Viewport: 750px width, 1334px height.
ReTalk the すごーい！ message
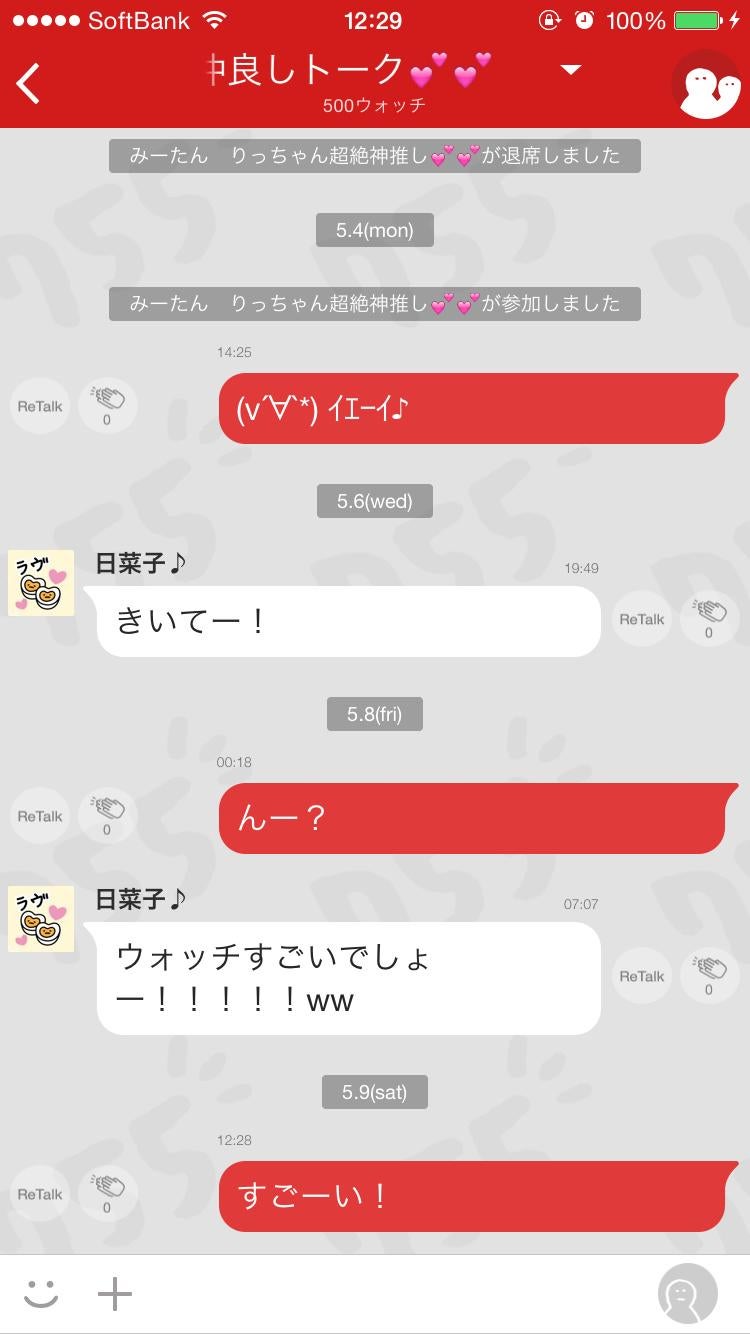tap(39, 1193)
